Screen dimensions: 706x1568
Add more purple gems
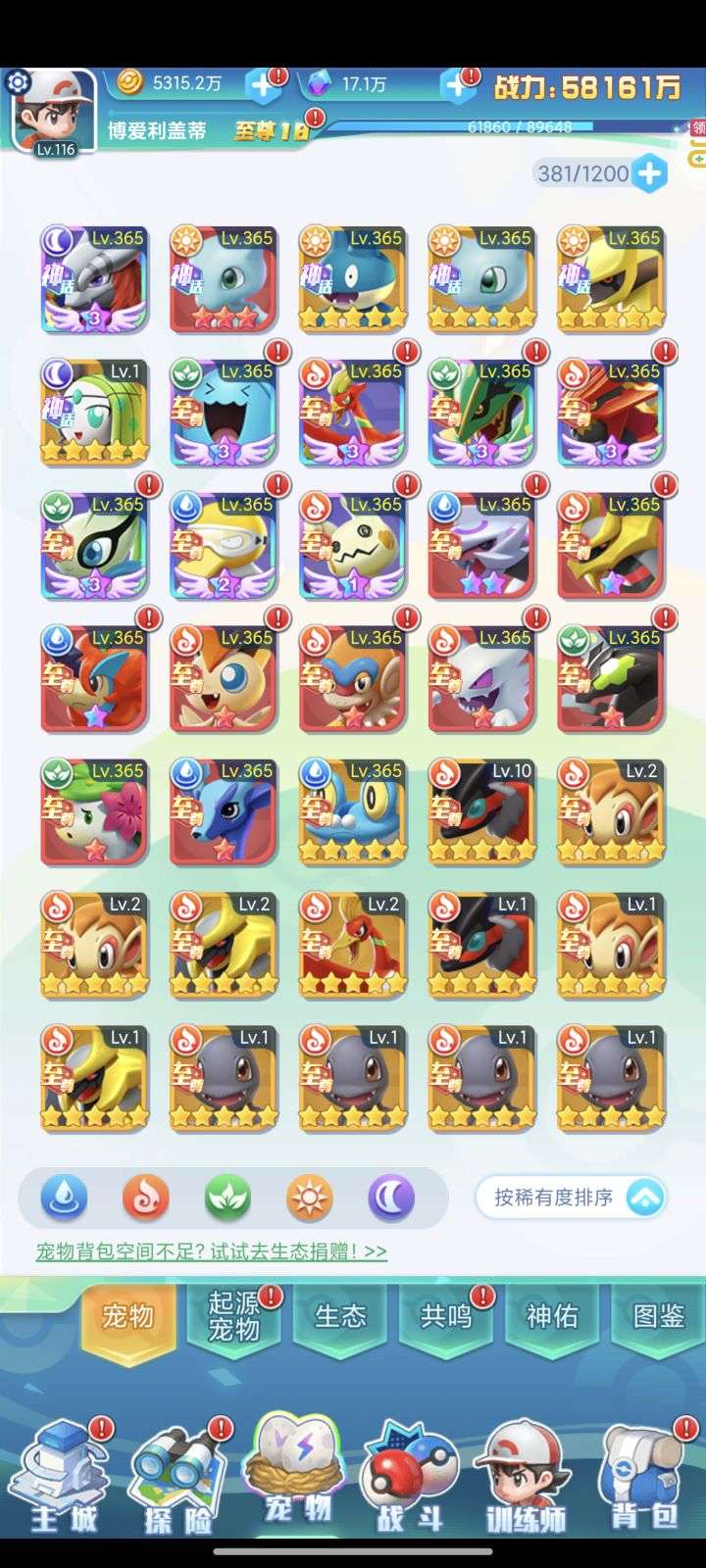coord(457,85)
